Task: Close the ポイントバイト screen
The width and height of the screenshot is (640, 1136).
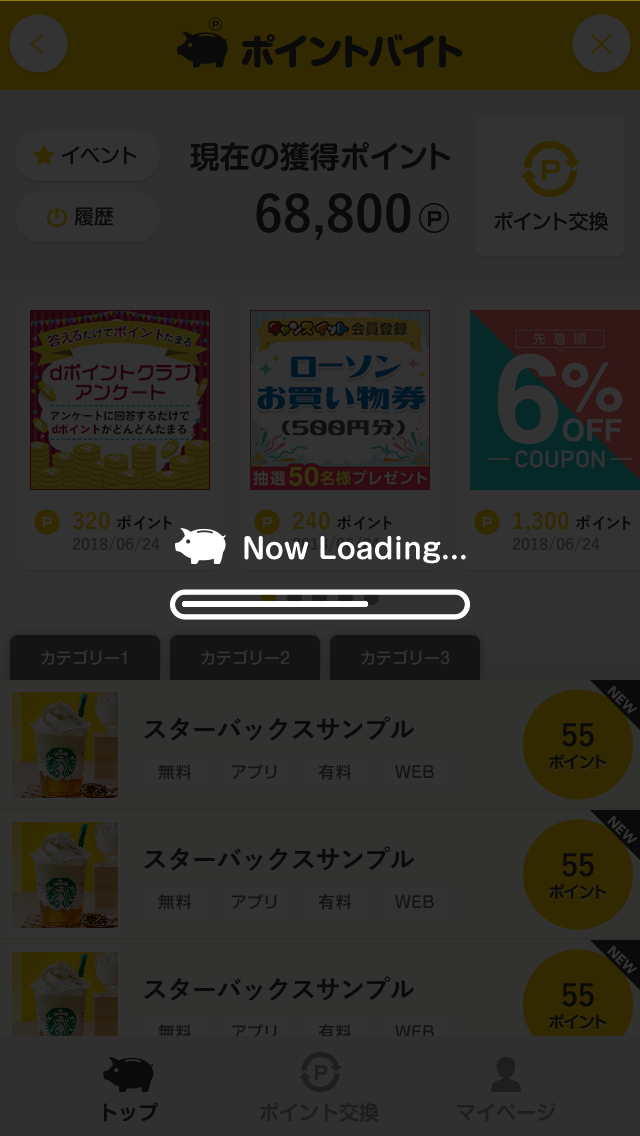Action: (x=601, y=45)
